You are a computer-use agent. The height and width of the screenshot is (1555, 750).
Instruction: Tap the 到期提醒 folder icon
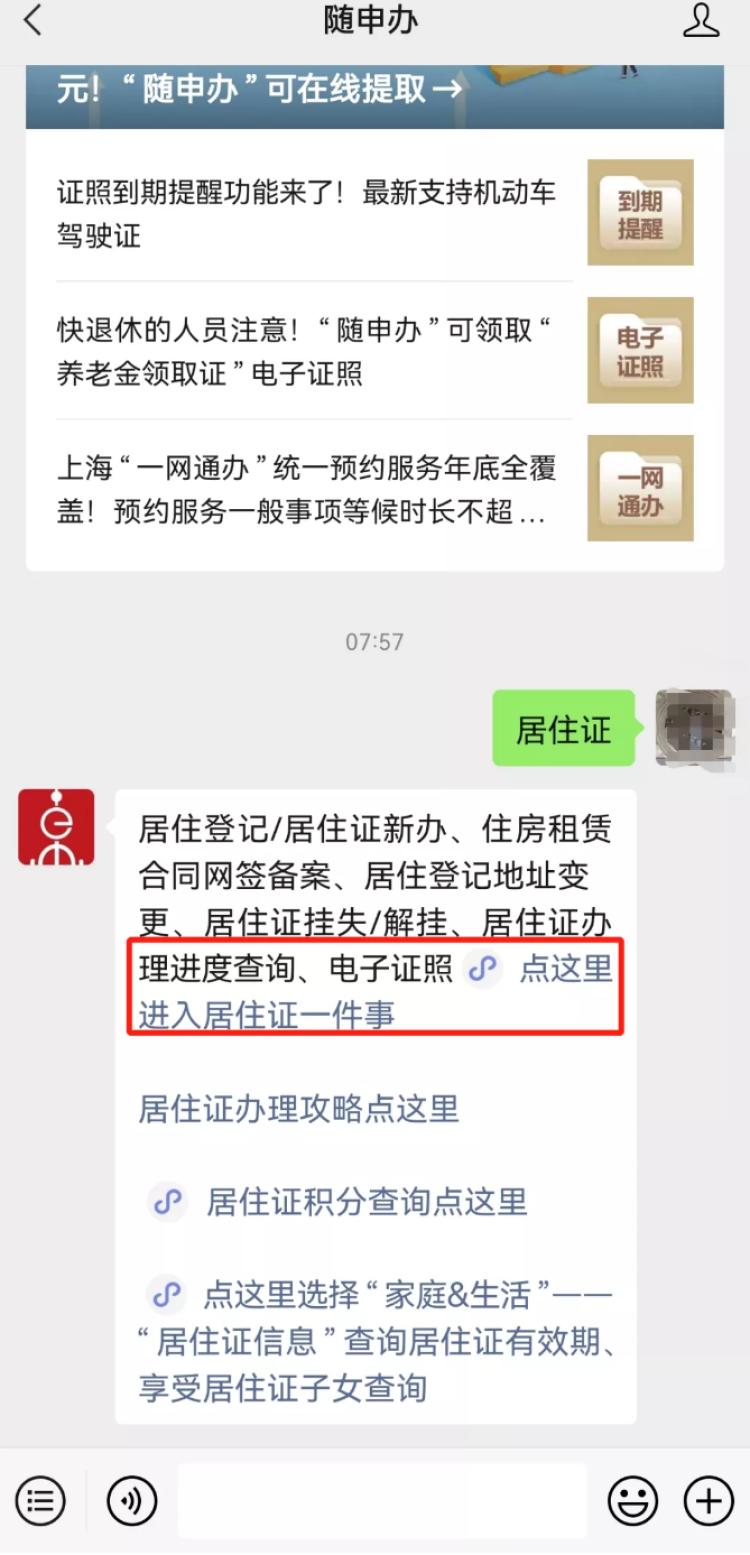tap(640, 214)
